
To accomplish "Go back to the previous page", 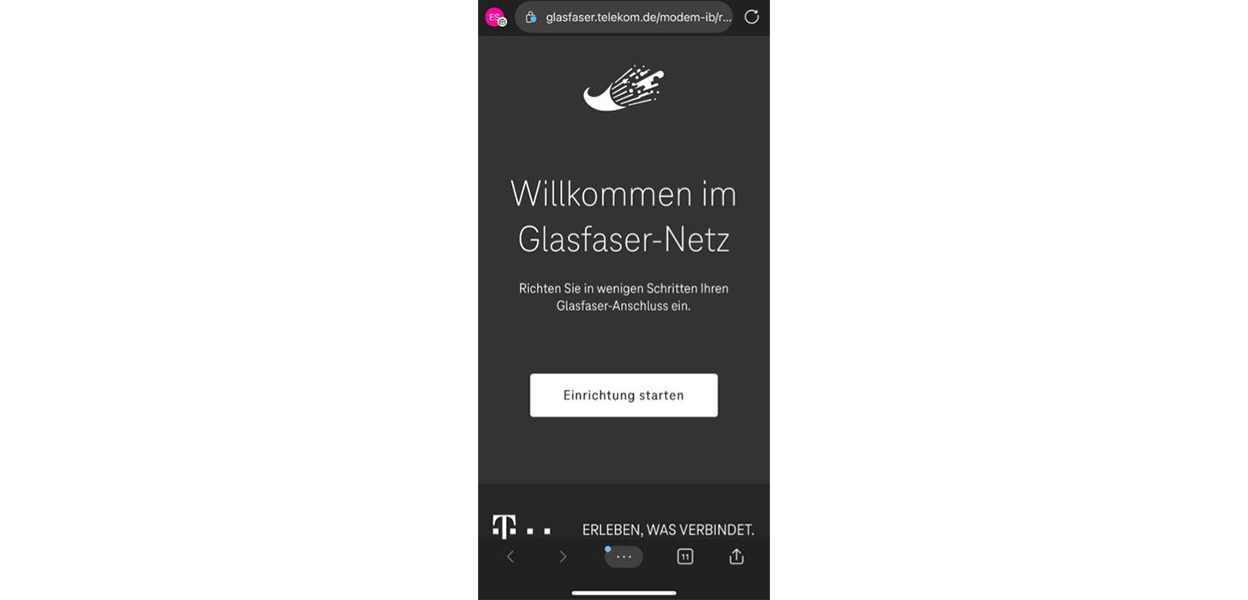I will pos(510,557).
